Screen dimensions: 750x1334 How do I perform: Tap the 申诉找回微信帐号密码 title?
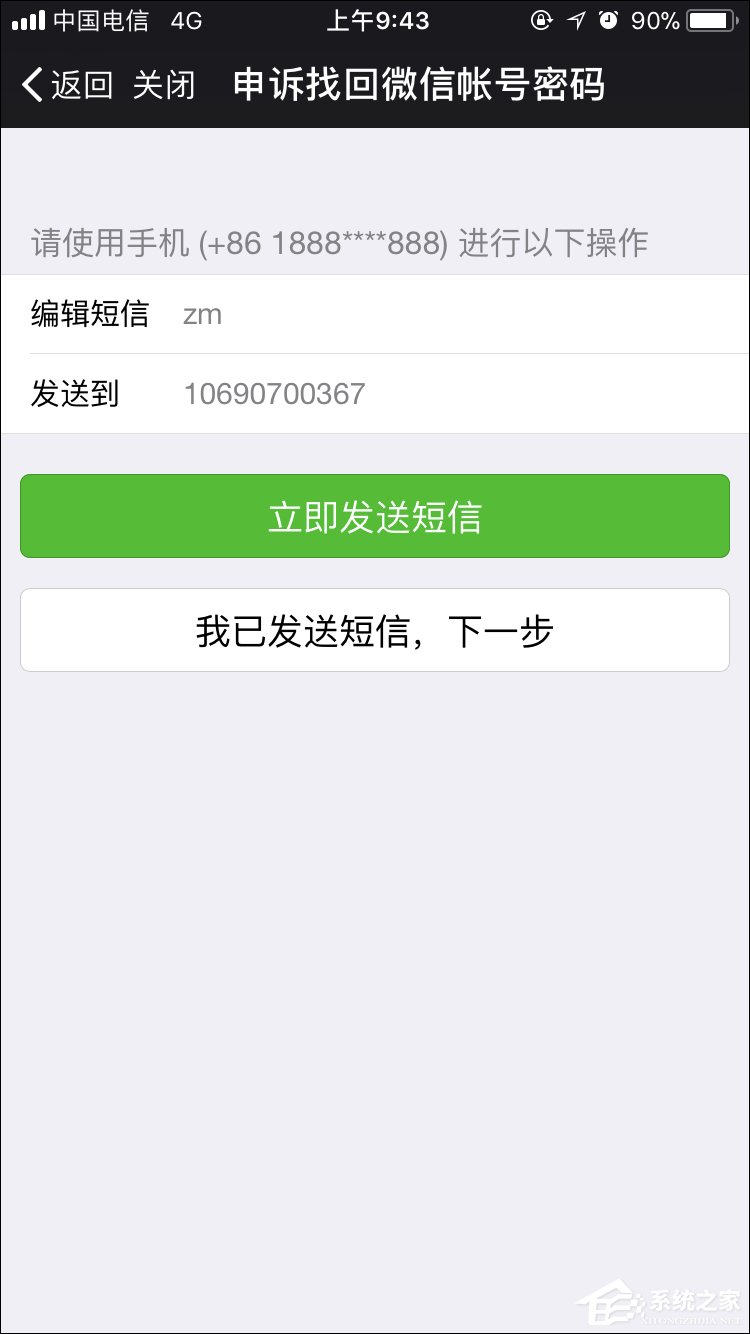[418, 86]
